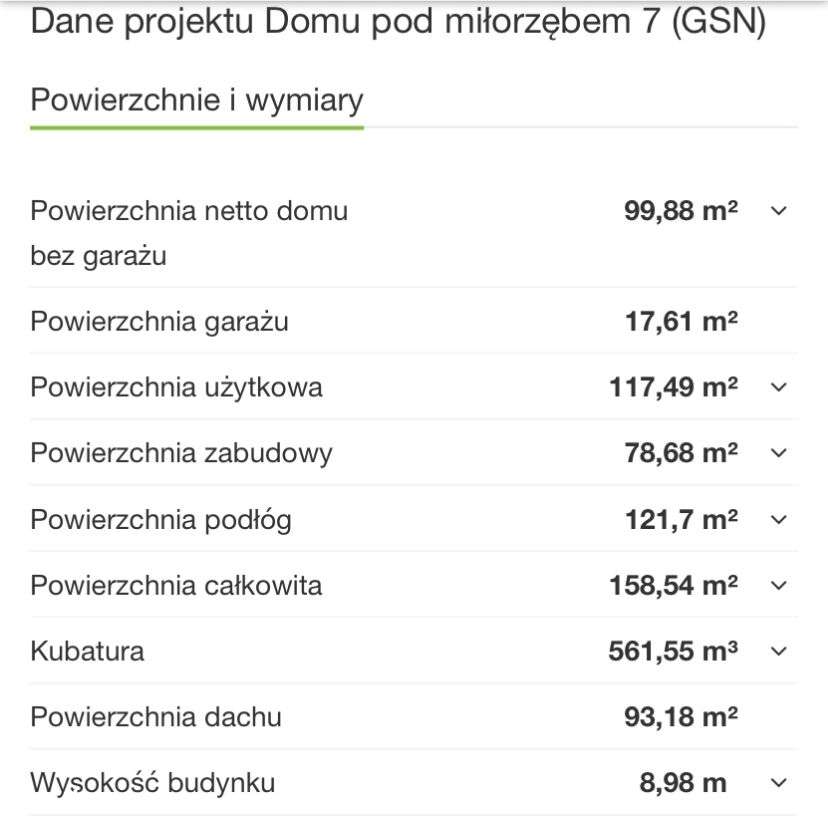Expand Powierzchnia całkowita details
The height and width of the screenshot is (821, 828).
(780, 585)
